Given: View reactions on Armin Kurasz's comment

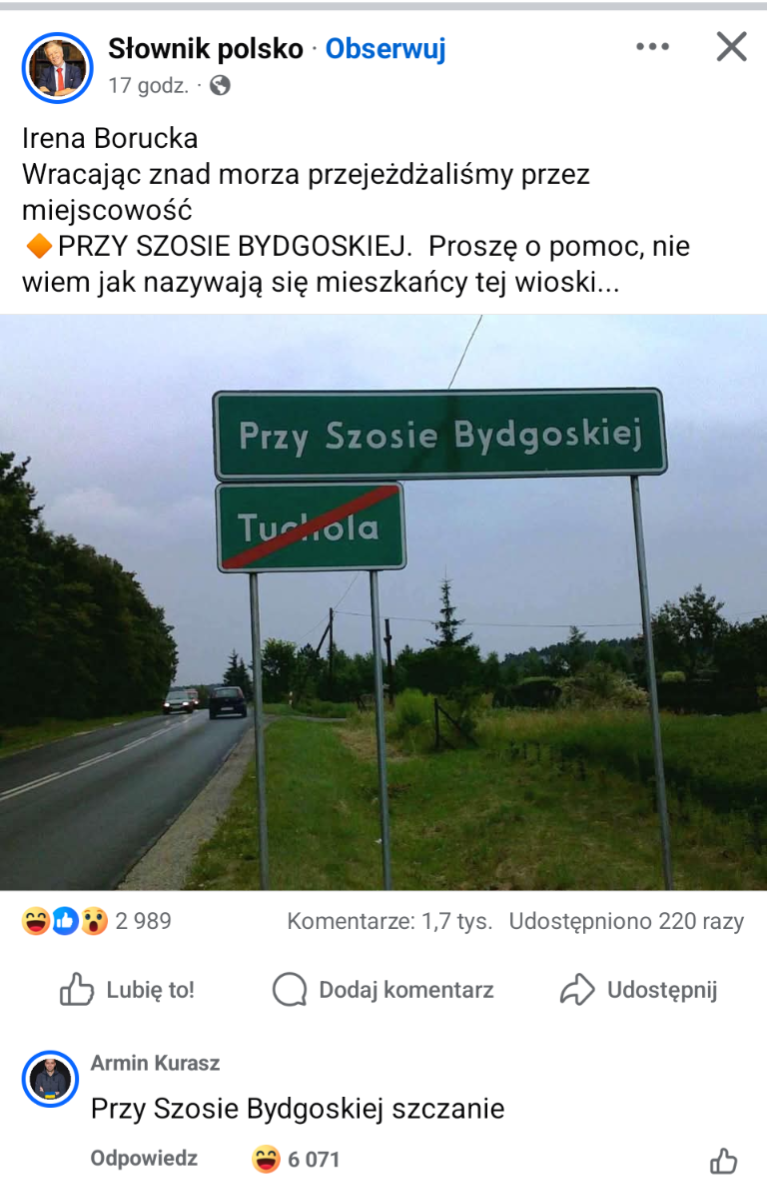Looking at the screenshot, I should (297, 1160).
